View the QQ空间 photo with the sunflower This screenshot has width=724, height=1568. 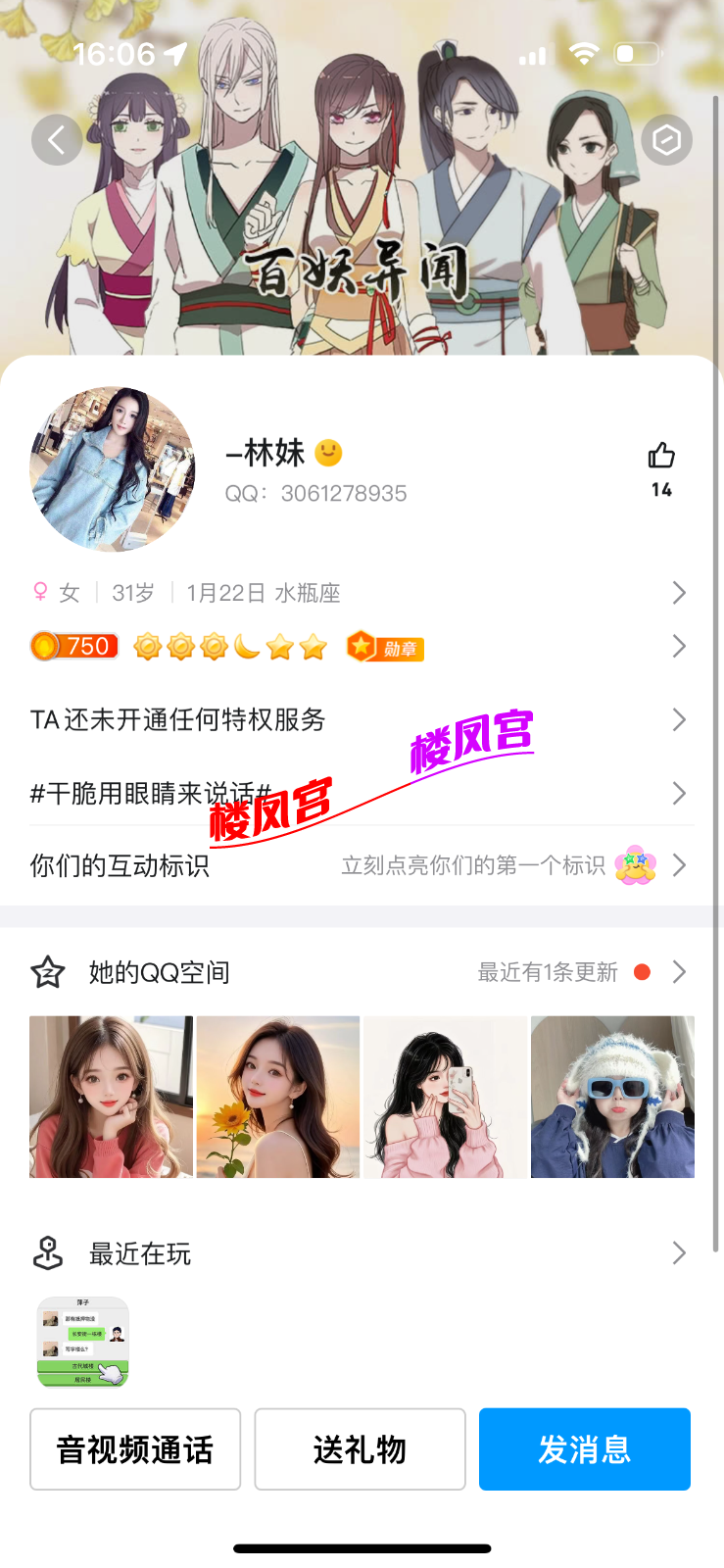pos(278,1097)
